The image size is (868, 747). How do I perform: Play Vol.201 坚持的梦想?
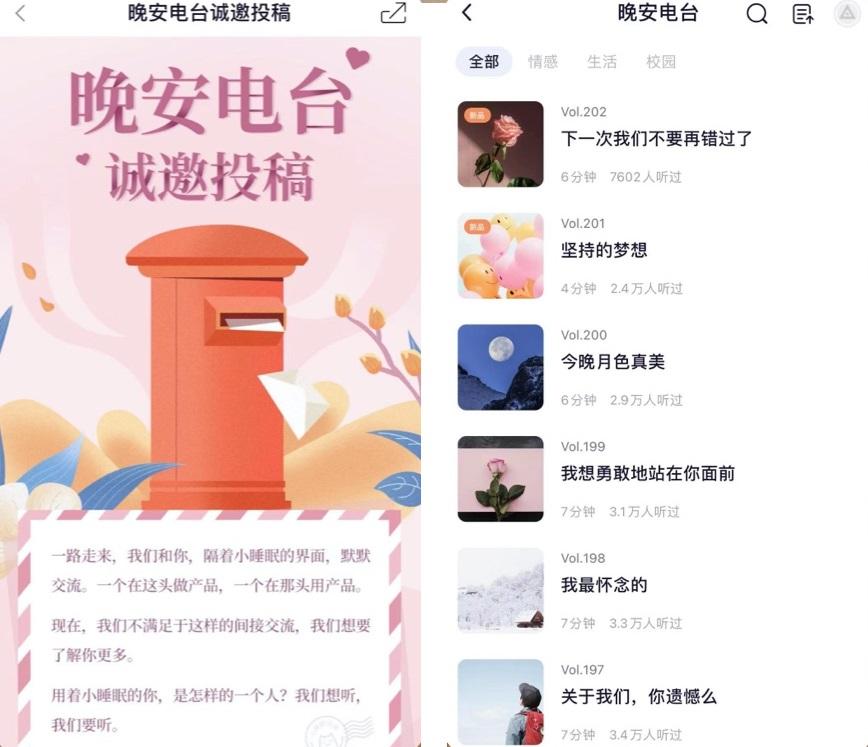pos(501,255)
